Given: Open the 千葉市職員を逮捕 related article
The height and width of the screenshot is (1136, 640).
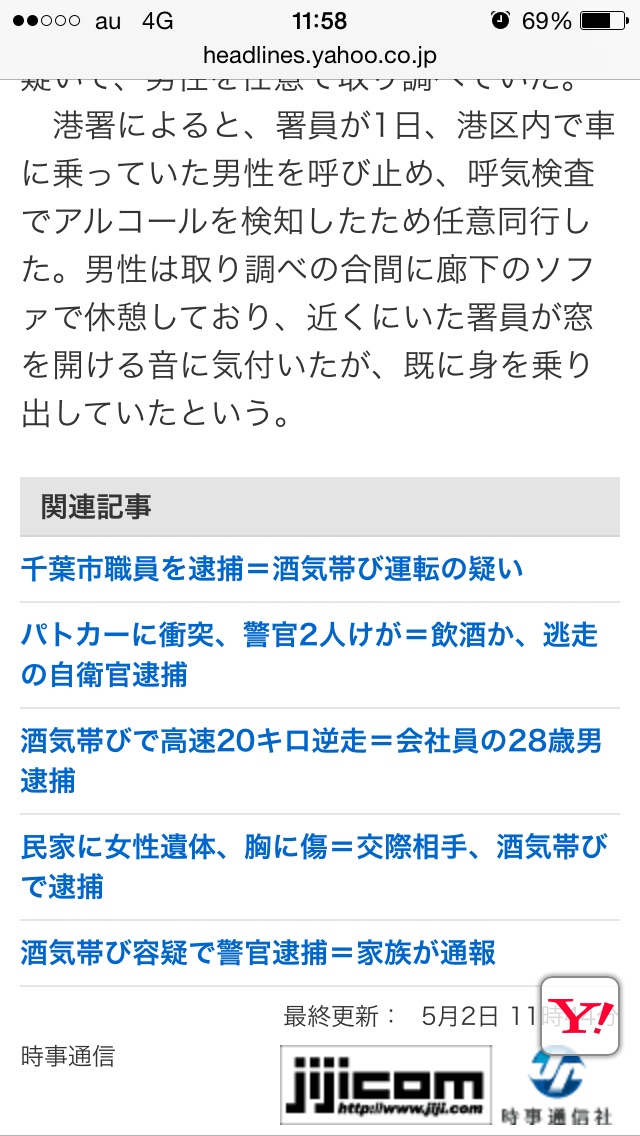Looking at the screenshot, I should (x=272, y=569).
